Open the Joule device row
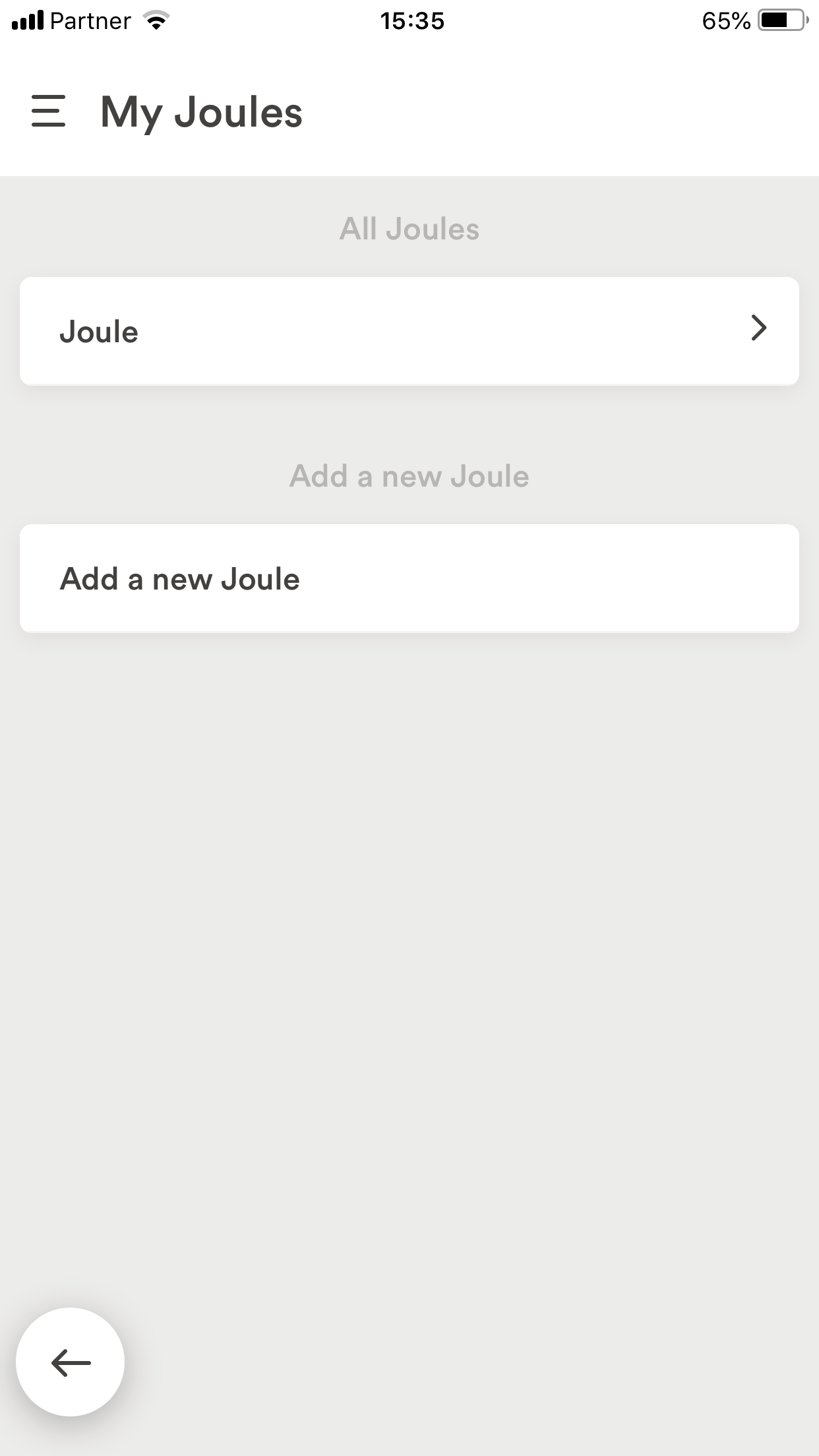 click(x=409, y=331)
